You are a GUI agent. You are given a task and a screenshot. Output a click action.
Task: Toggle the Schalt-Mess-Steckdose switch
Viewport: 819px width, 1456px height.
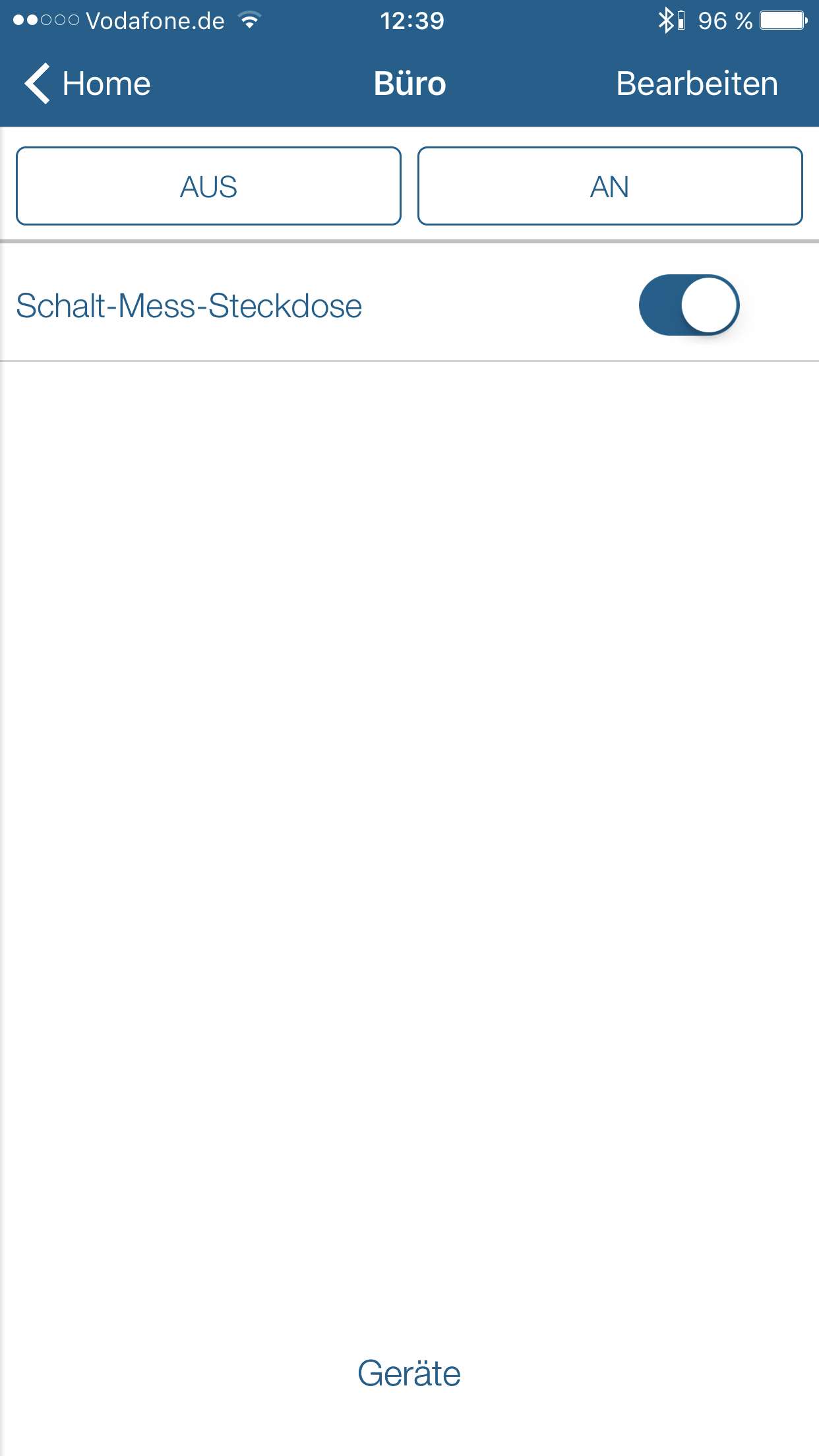pos(688,305)
